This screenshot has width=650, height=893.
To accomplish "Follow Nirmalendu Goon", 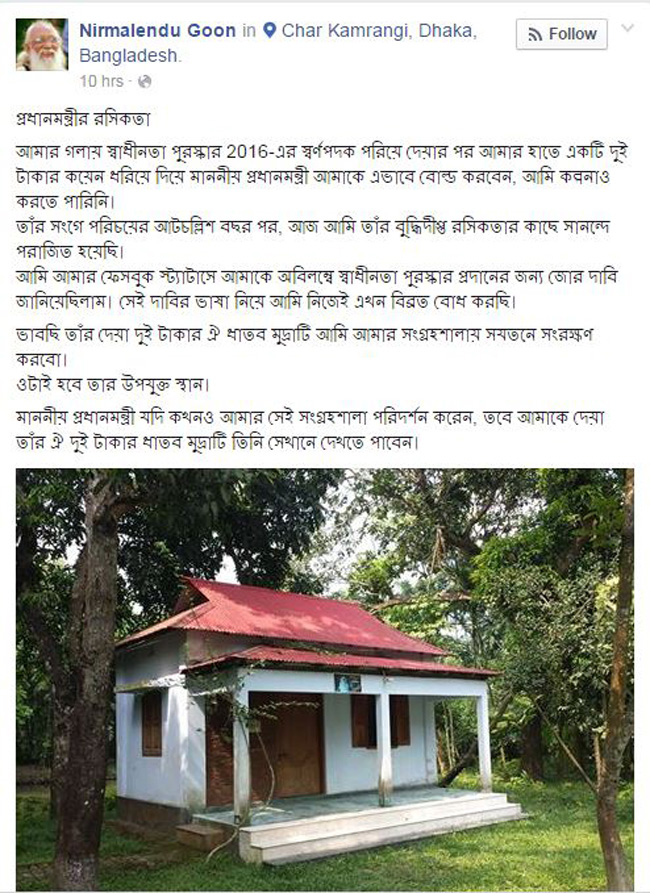I will click(560, 34).
